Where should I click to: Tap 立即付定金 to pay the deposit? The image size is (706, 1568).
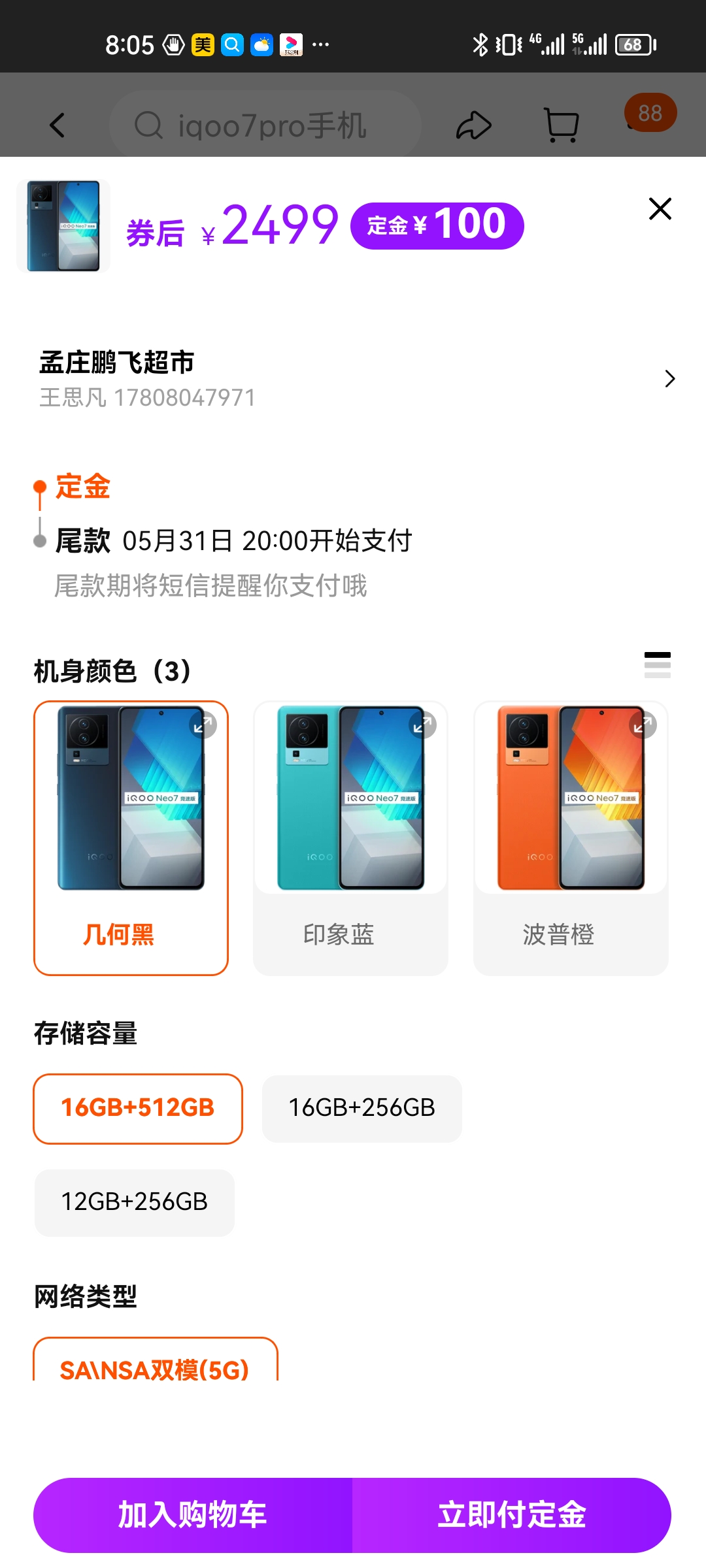511,1514
